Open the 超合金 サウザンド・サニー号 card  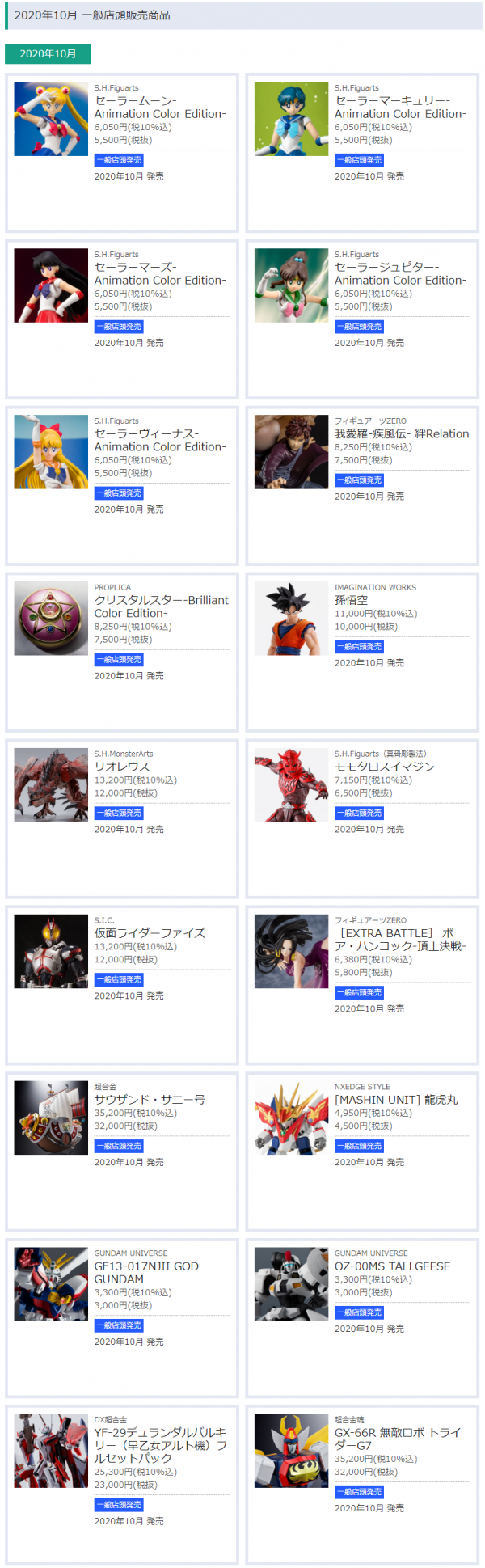point(149,1100)
